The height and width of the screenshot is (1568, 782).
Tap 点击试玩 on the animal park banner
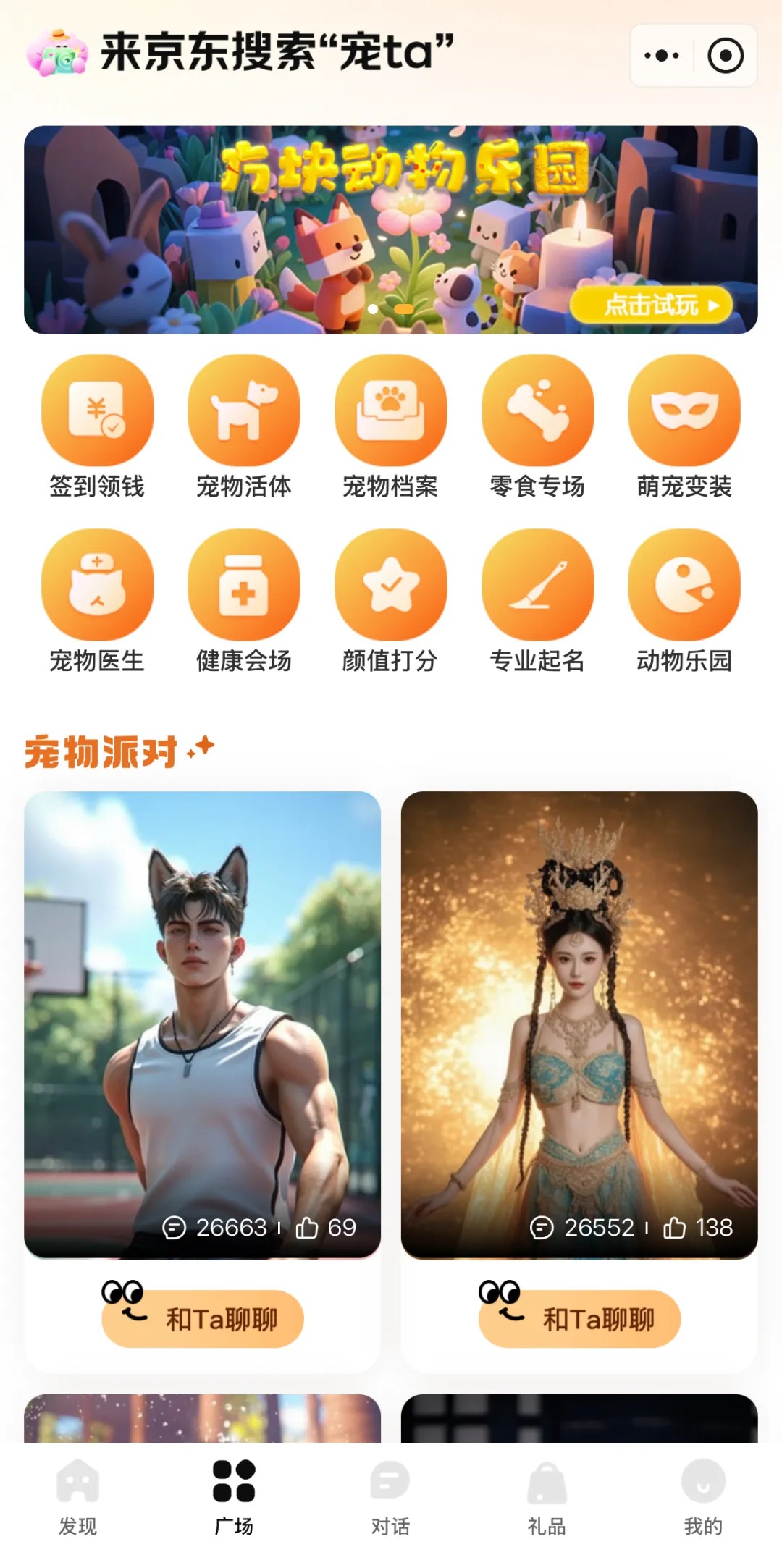[x=651, y=305]
